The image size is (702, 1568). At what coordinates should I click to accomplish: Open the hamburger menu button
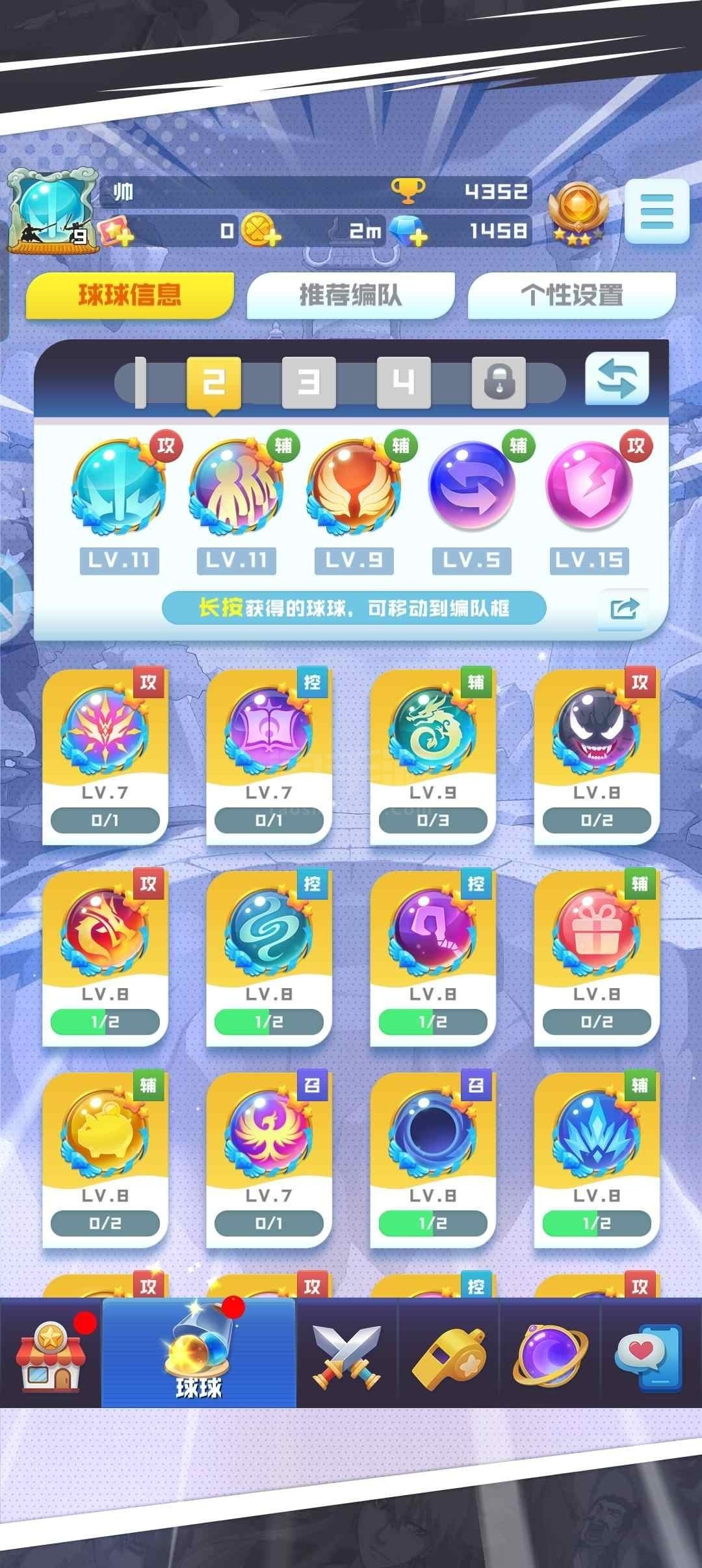[x=656, y=211]
